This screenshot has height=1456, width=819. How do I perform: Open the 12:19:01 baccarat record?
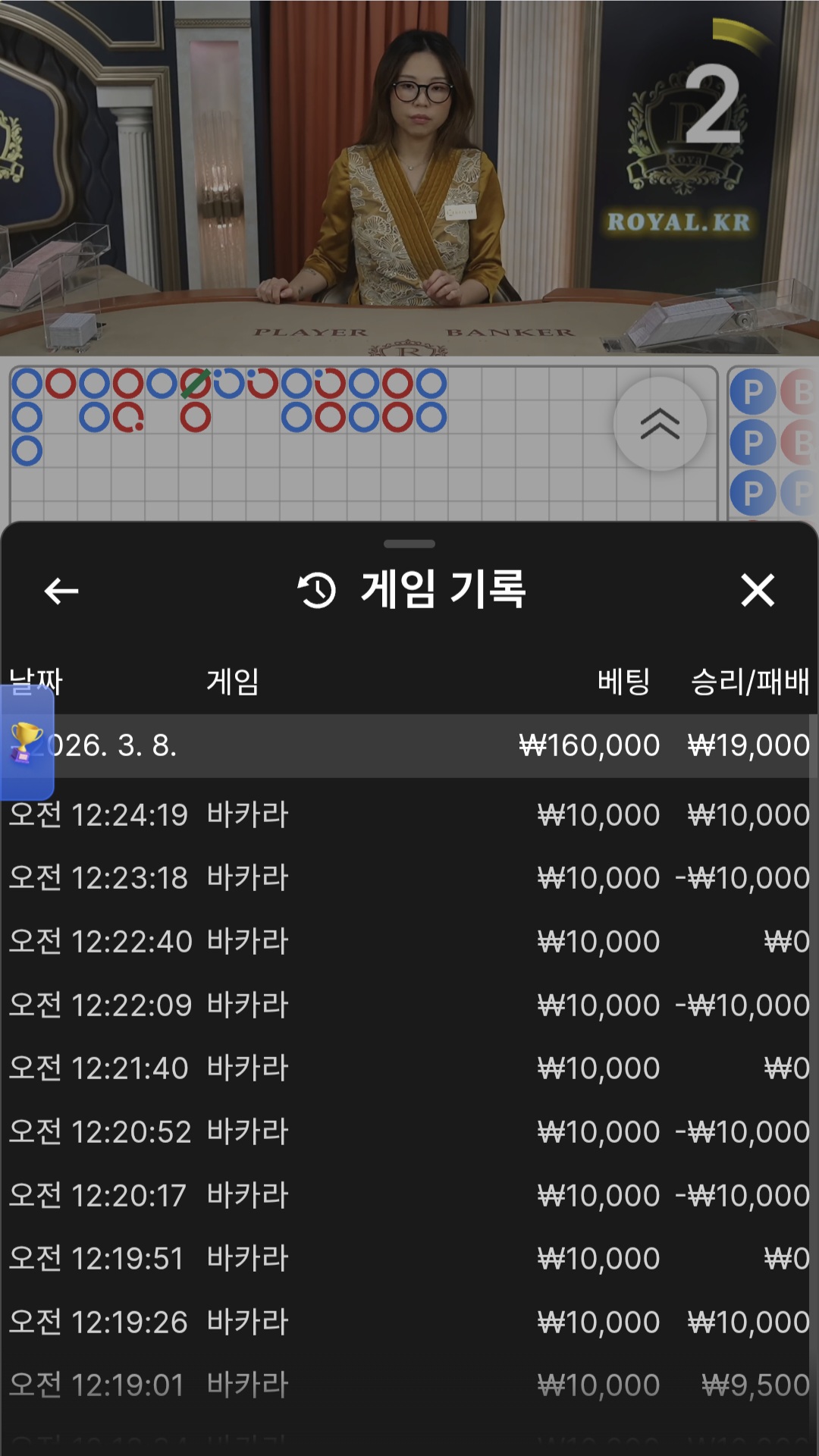(409, 1385)
